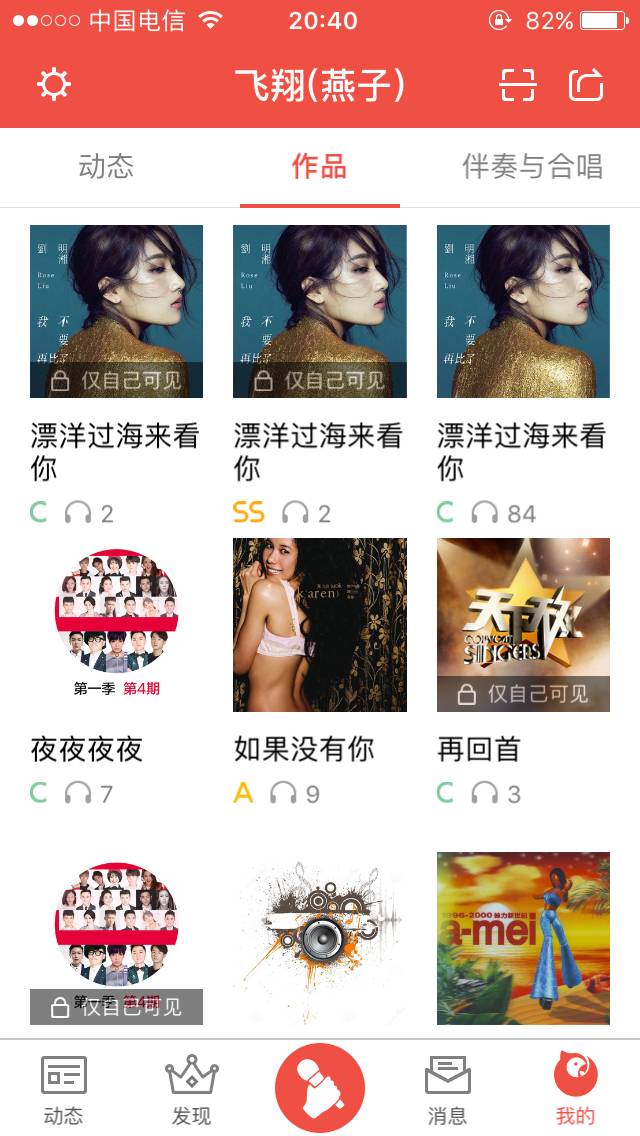This screenshot has height=1136, width=640.
Task: Switch to the 动态 top tab
Action: 106,166
